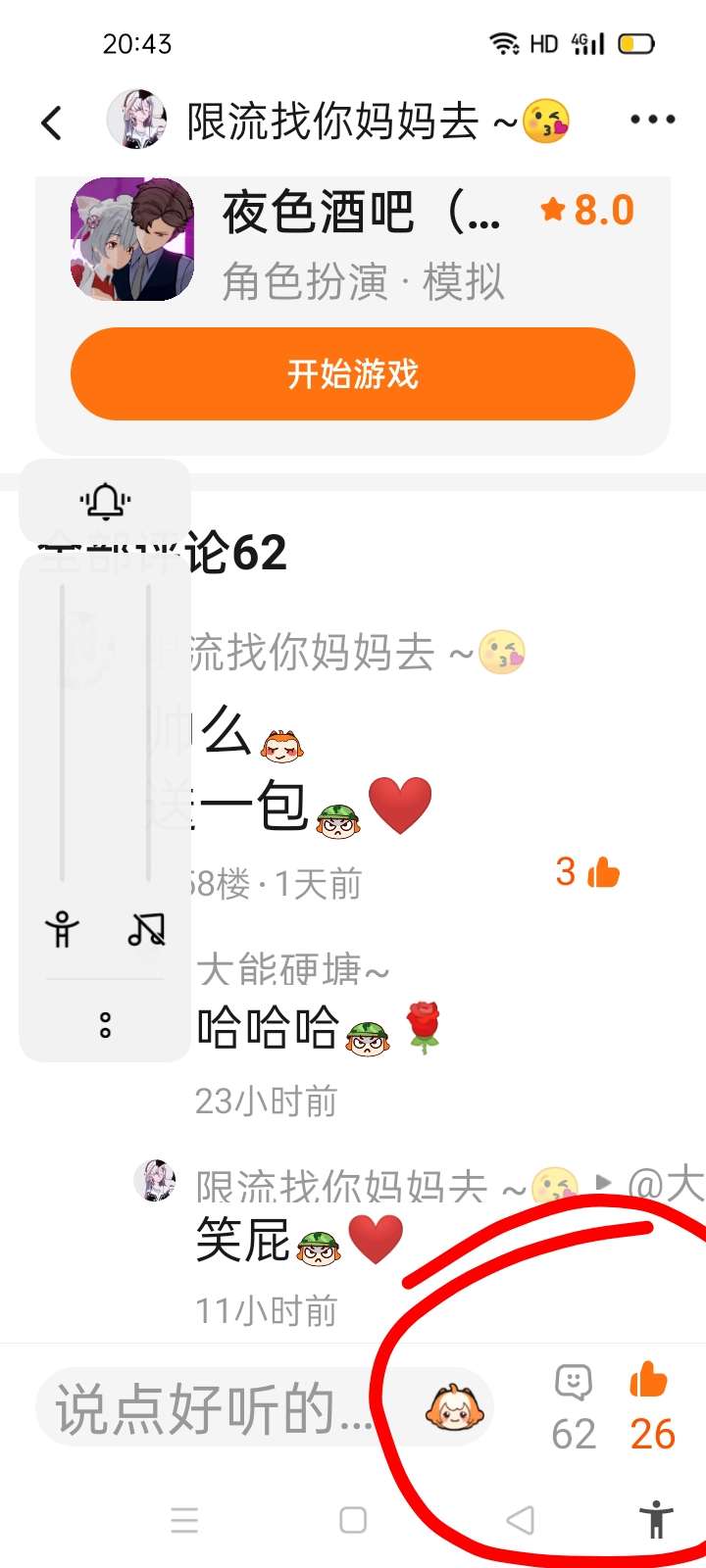Expand volume panel's more options dots
The width and height of the screenshot is (706, 1568).
[x=105, y=1025]
